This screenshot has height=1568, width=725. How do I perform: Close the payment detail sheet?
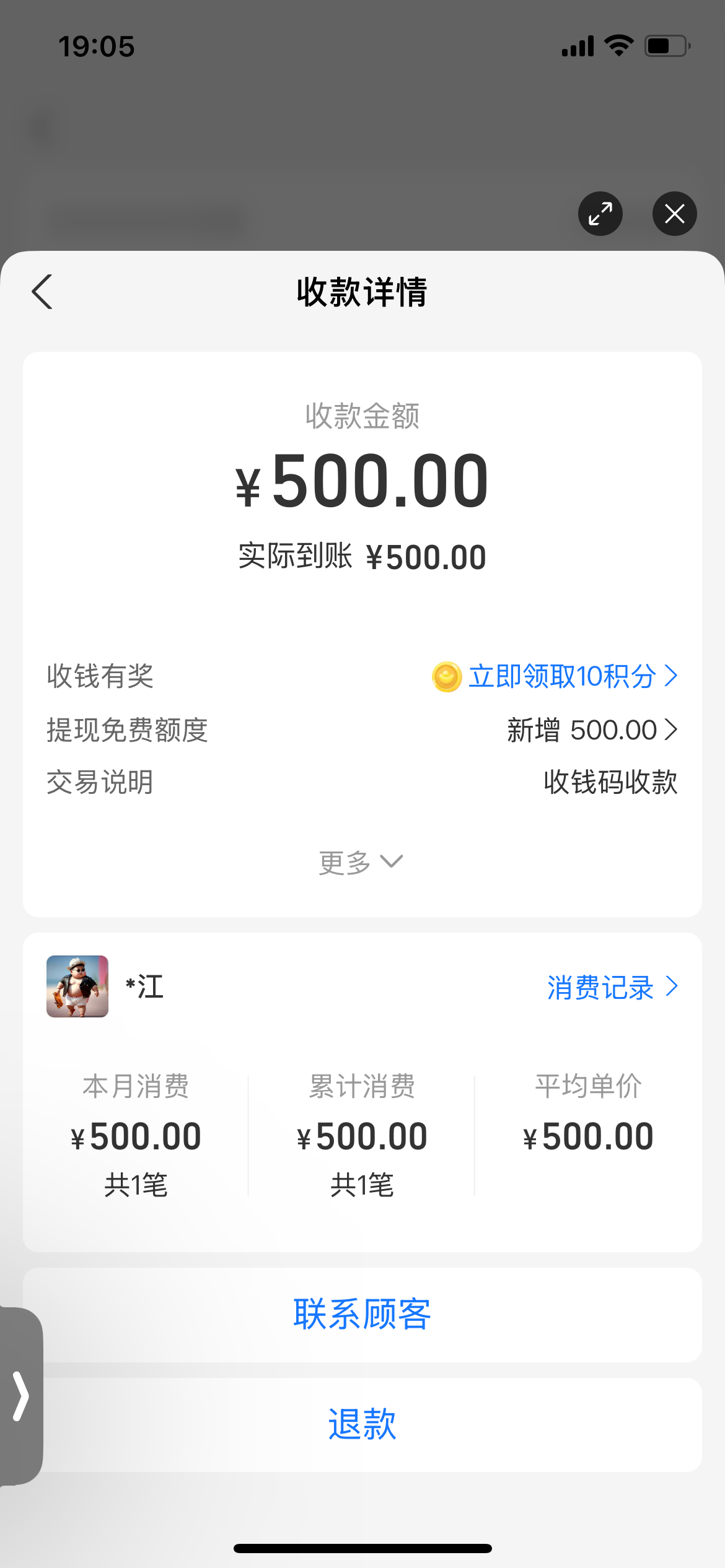(x=674, y=214)
